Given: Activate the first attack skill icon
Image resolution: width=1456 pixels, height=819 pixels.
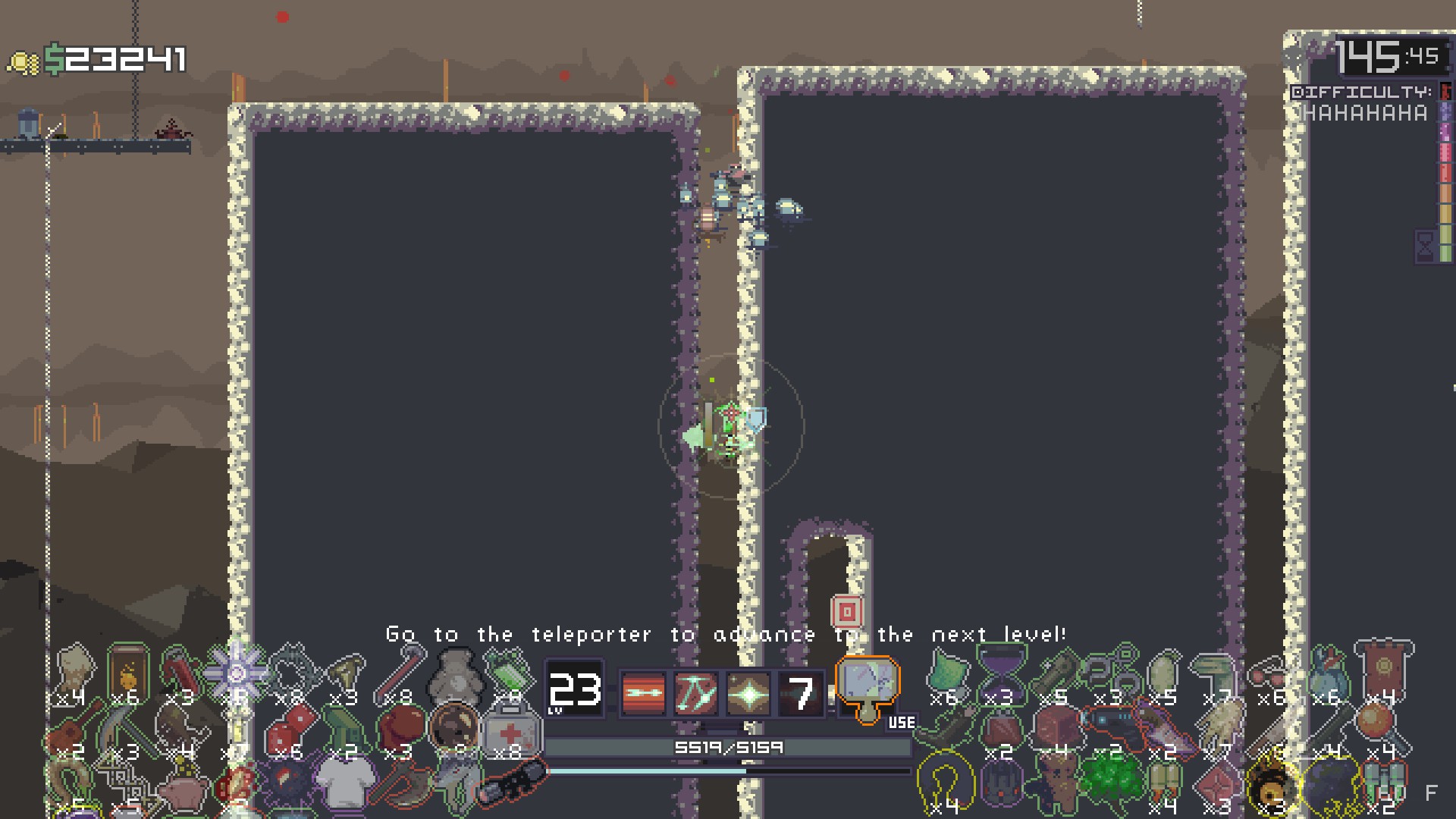Looking at the screenshot, I should coord(643,694).
